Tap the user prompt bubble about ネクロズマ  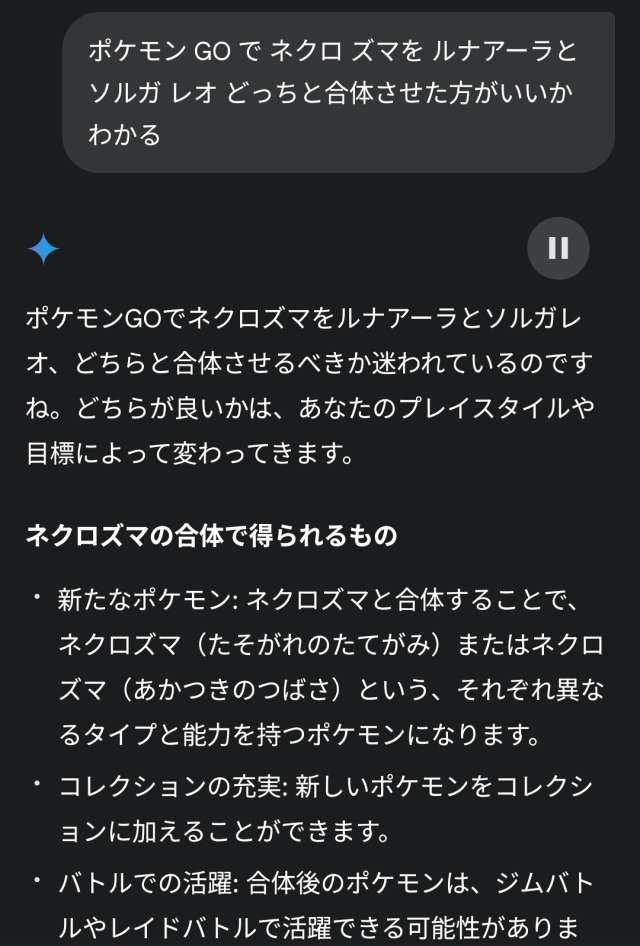(x=338, y=93)
